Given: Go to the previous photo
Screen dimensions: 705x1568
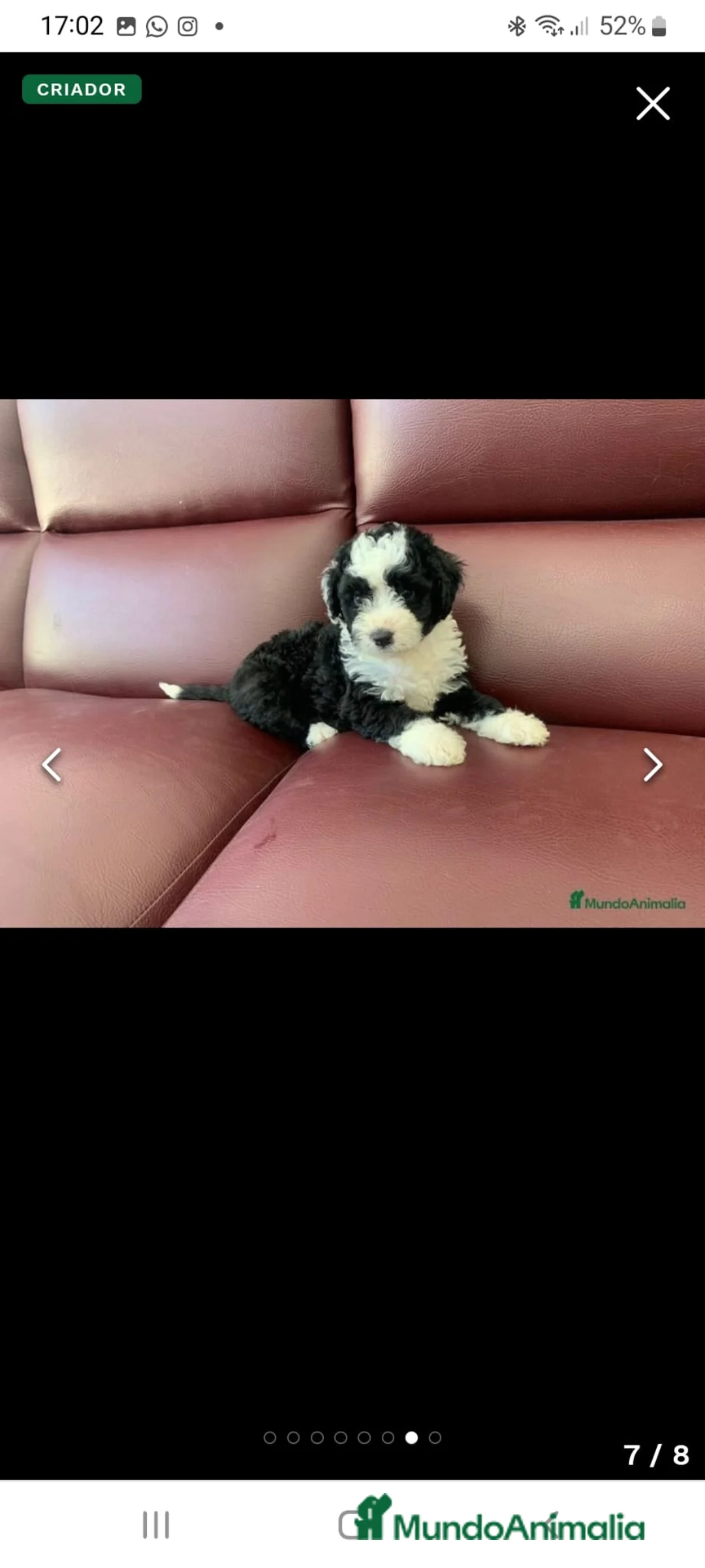Looking at the screenshot, I should point(52,764).
